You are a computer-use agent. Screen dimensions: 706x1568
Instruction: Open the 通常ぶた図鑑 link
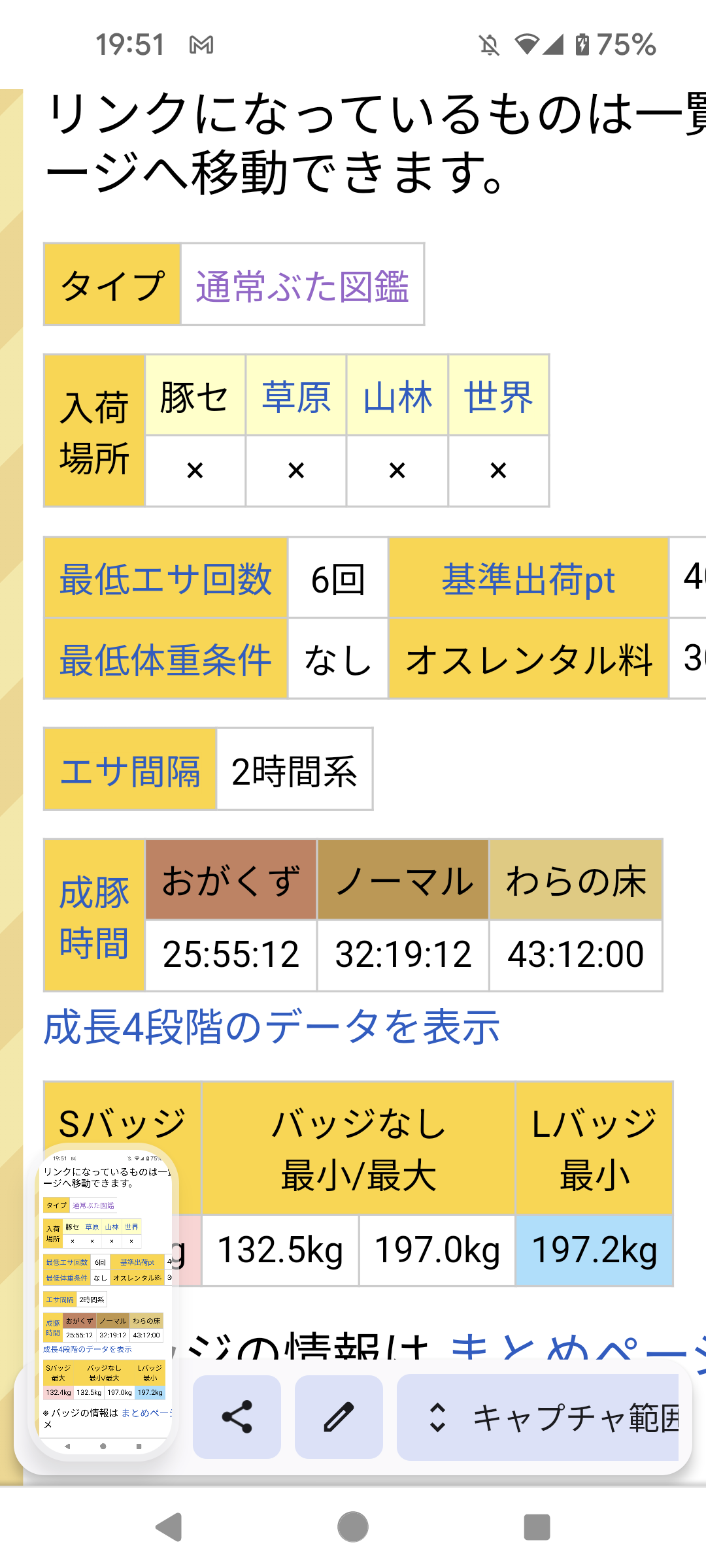(302, 286)
